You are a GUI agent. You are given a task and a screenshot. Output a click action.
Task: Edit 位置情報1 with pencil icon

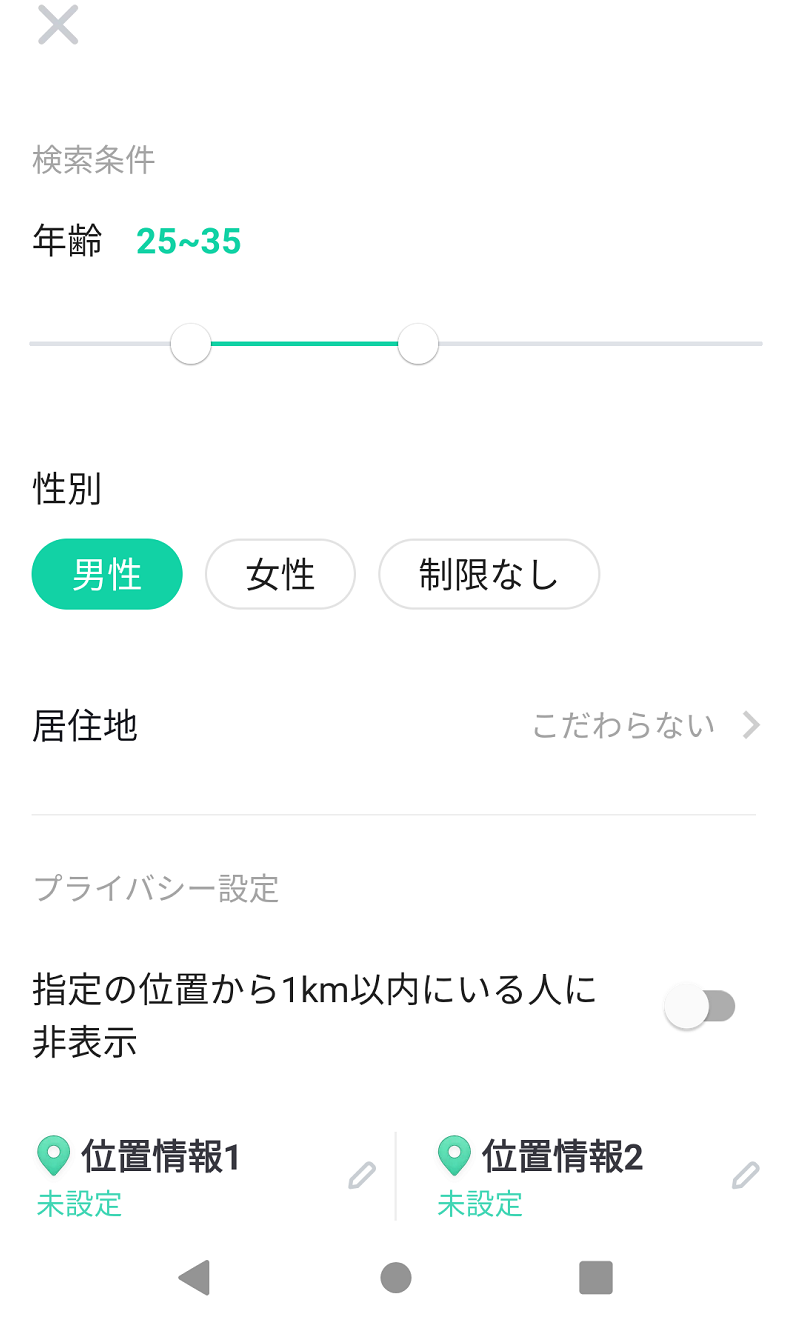[361, 1176]
